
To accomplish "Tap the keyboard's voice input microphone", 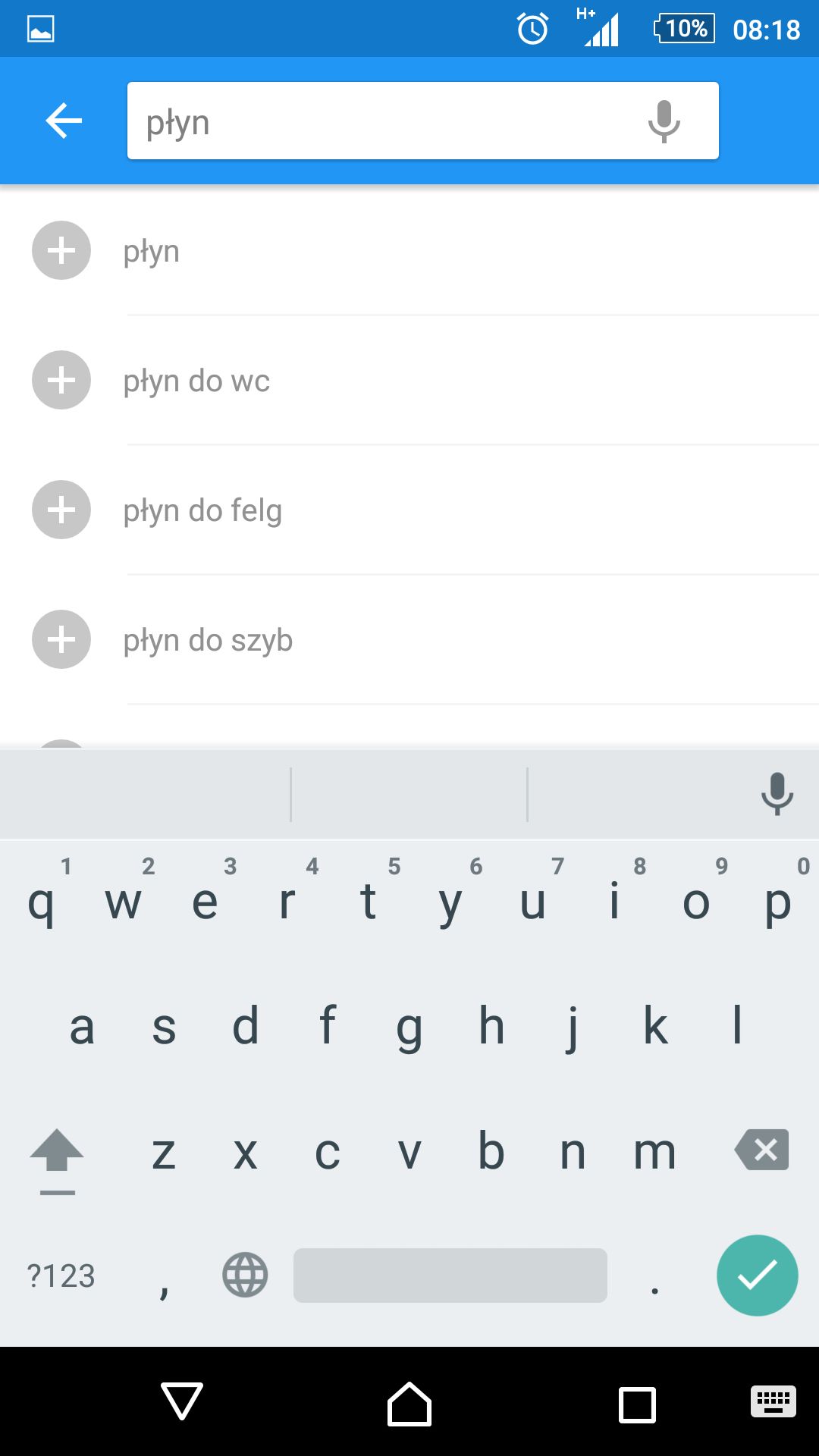I will point(777,794).
